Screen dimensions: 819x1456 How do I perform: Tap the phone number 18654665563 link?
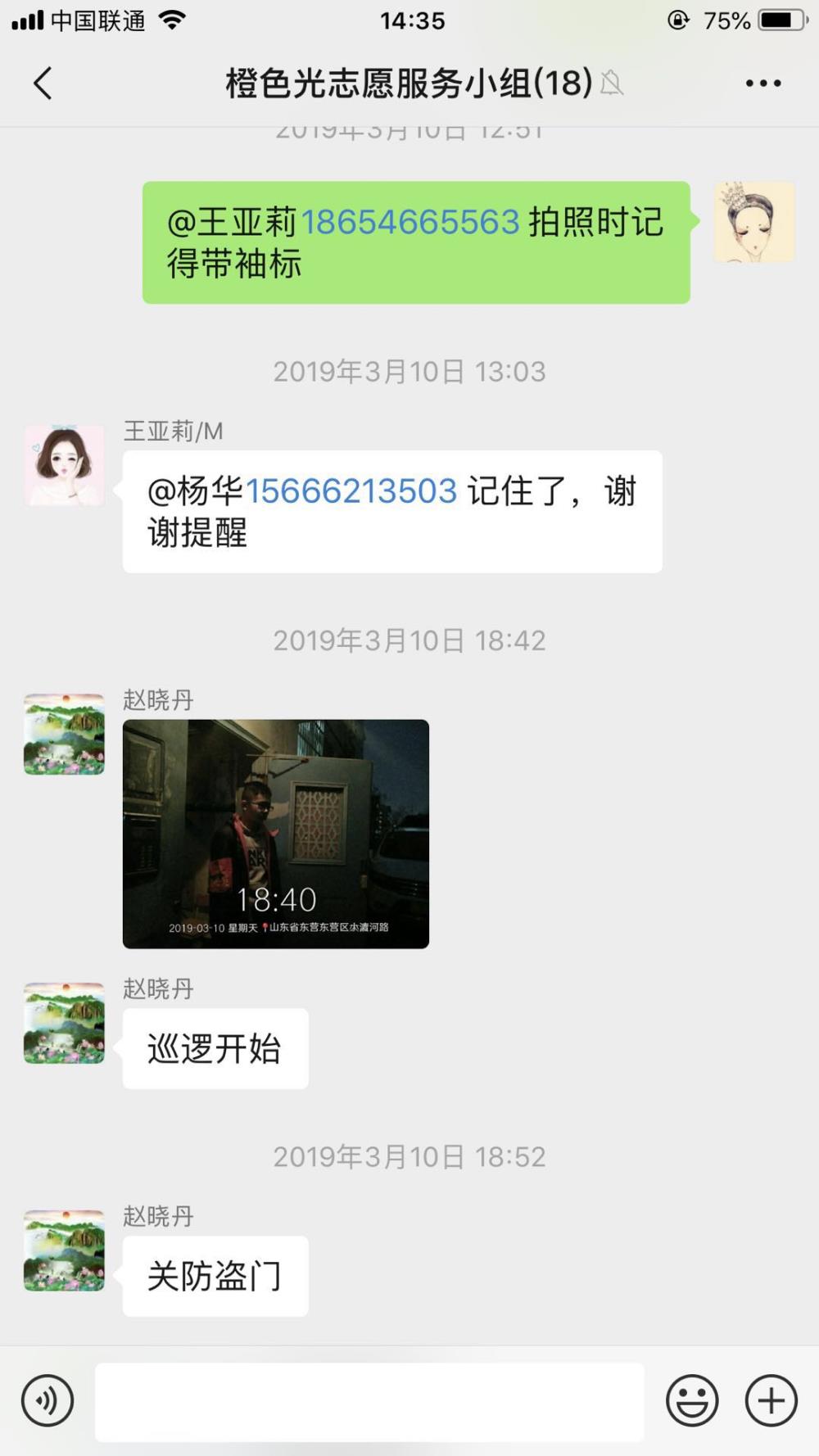coord(410,222)
